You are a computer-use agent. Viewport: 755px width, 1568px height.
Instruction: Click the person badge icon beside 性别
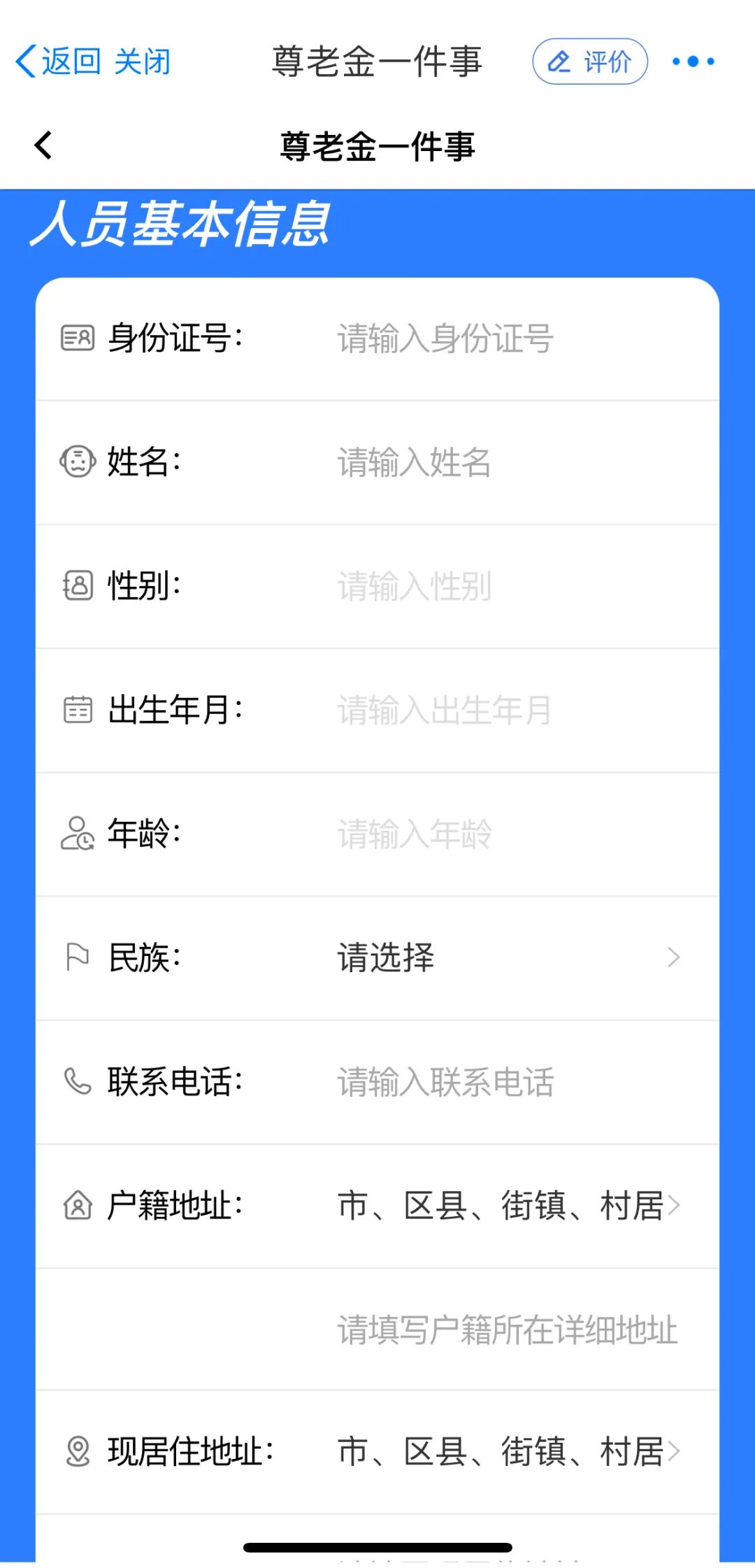tap(78, 587)
